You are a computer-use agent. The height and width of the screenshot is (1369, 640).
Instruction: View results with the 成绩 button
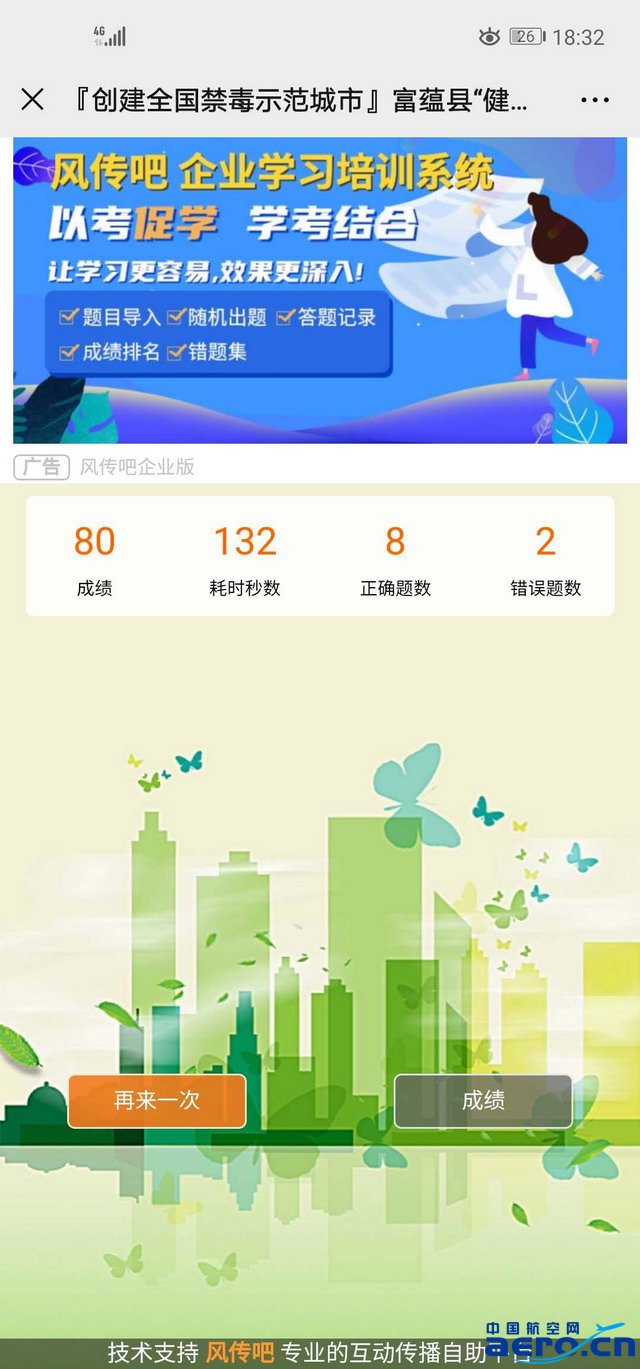[483, 1101]
